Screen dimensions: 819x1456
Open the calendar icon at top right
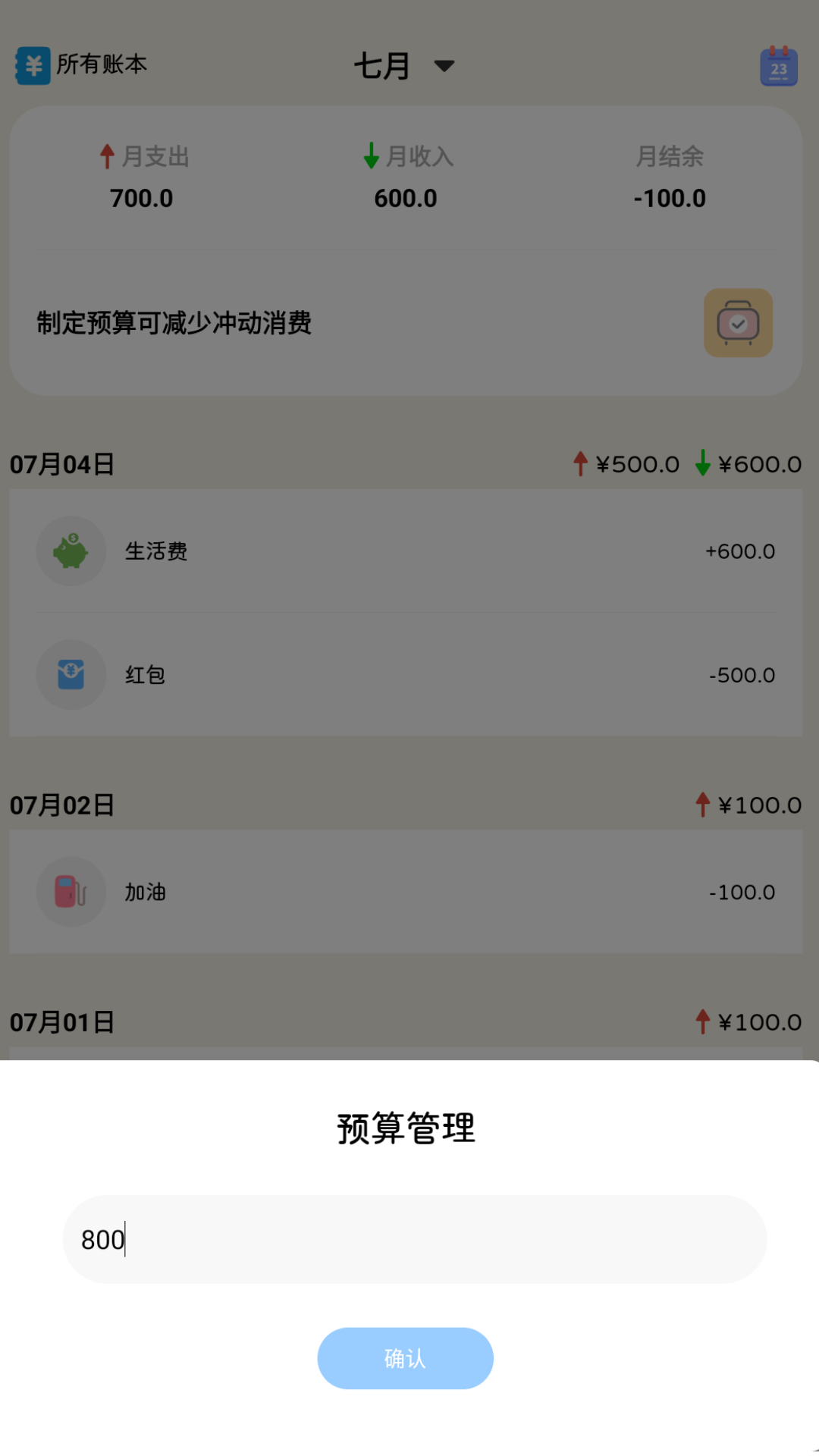(778, 66)
